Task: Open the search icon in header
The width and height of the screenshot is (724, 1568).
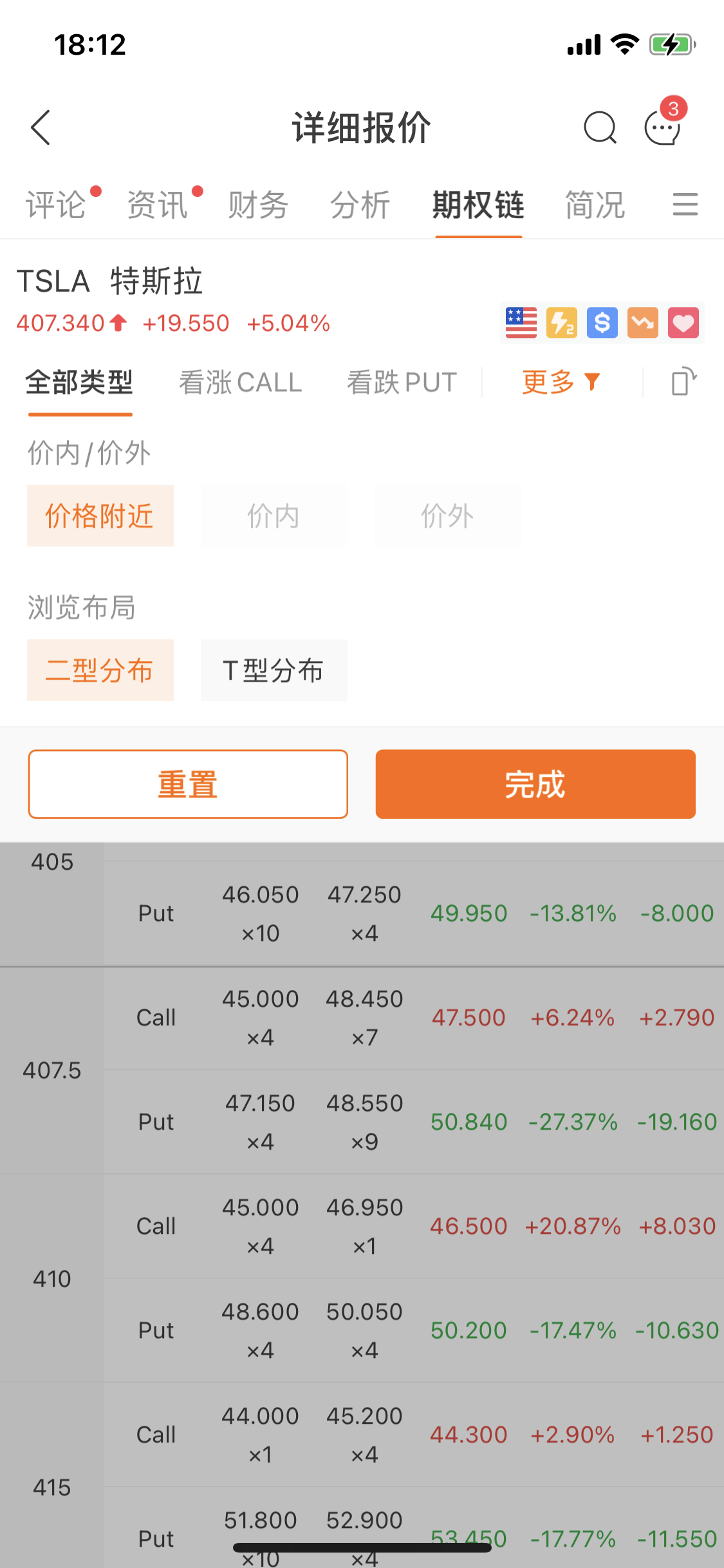Action: (x=600, y=127)
